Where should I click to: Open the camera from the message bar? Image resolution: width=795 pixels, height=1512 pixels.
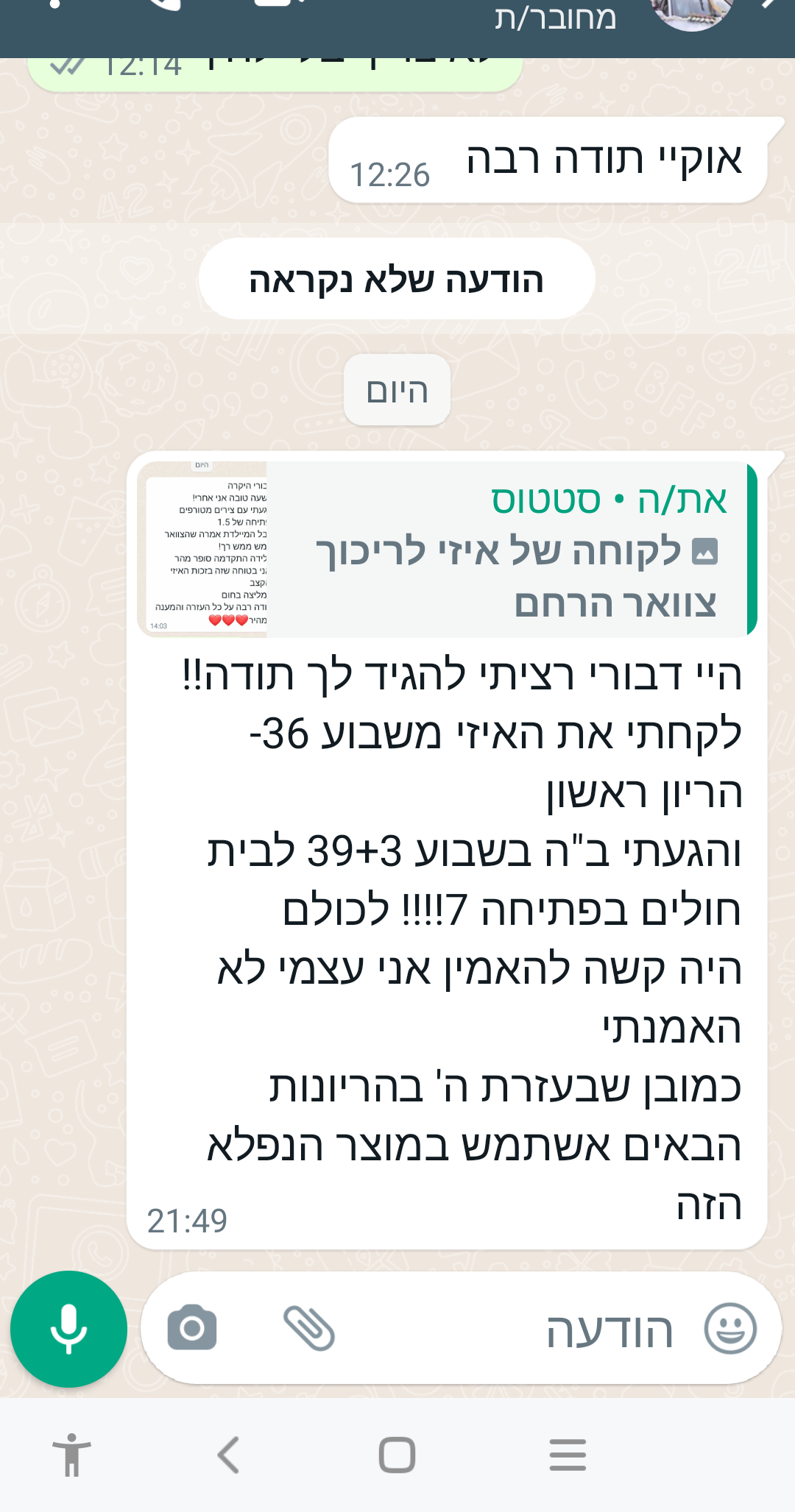point(192,1328)
